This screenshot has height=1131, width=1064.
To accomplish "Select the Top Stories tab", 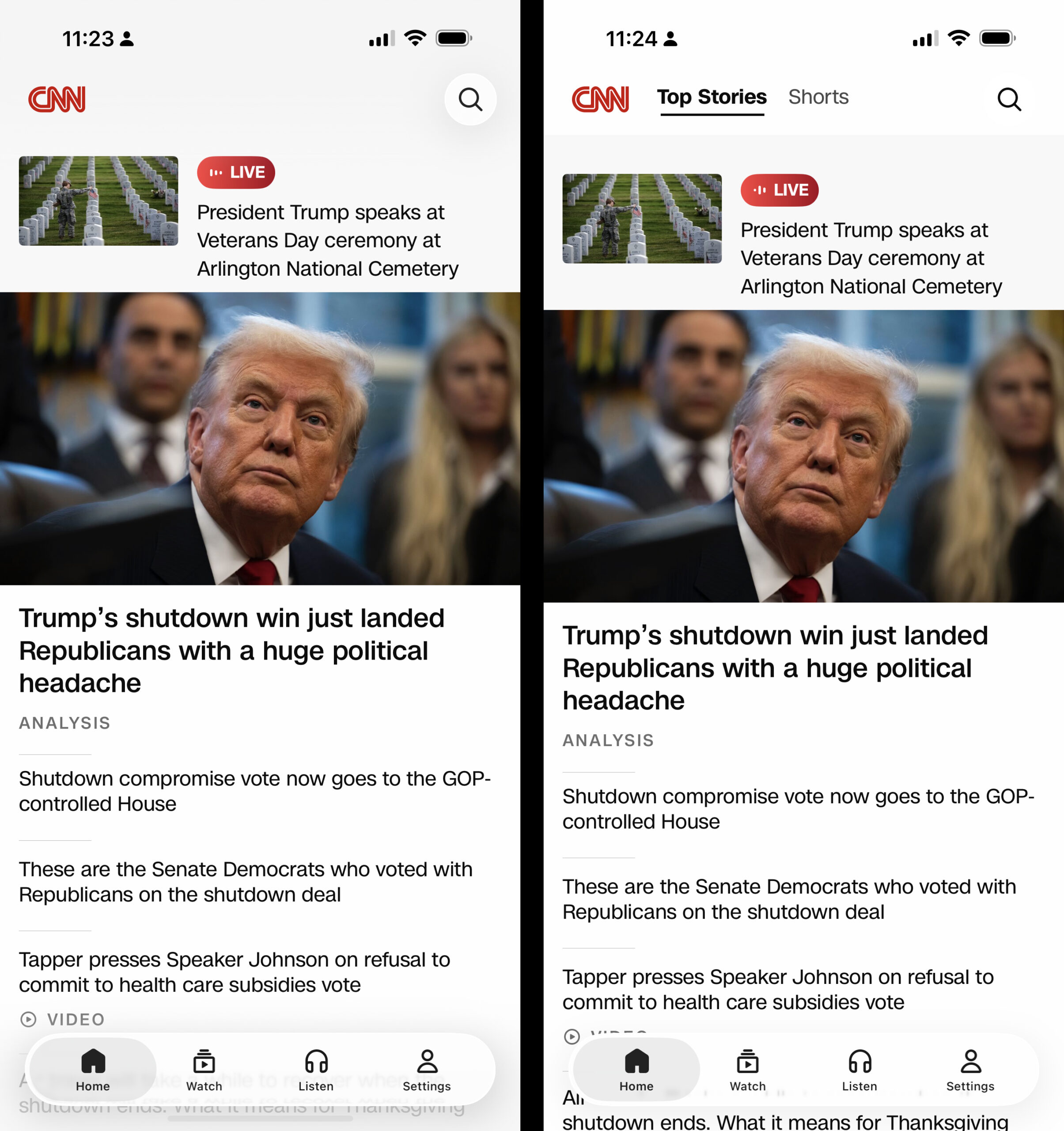I will 712,97.
